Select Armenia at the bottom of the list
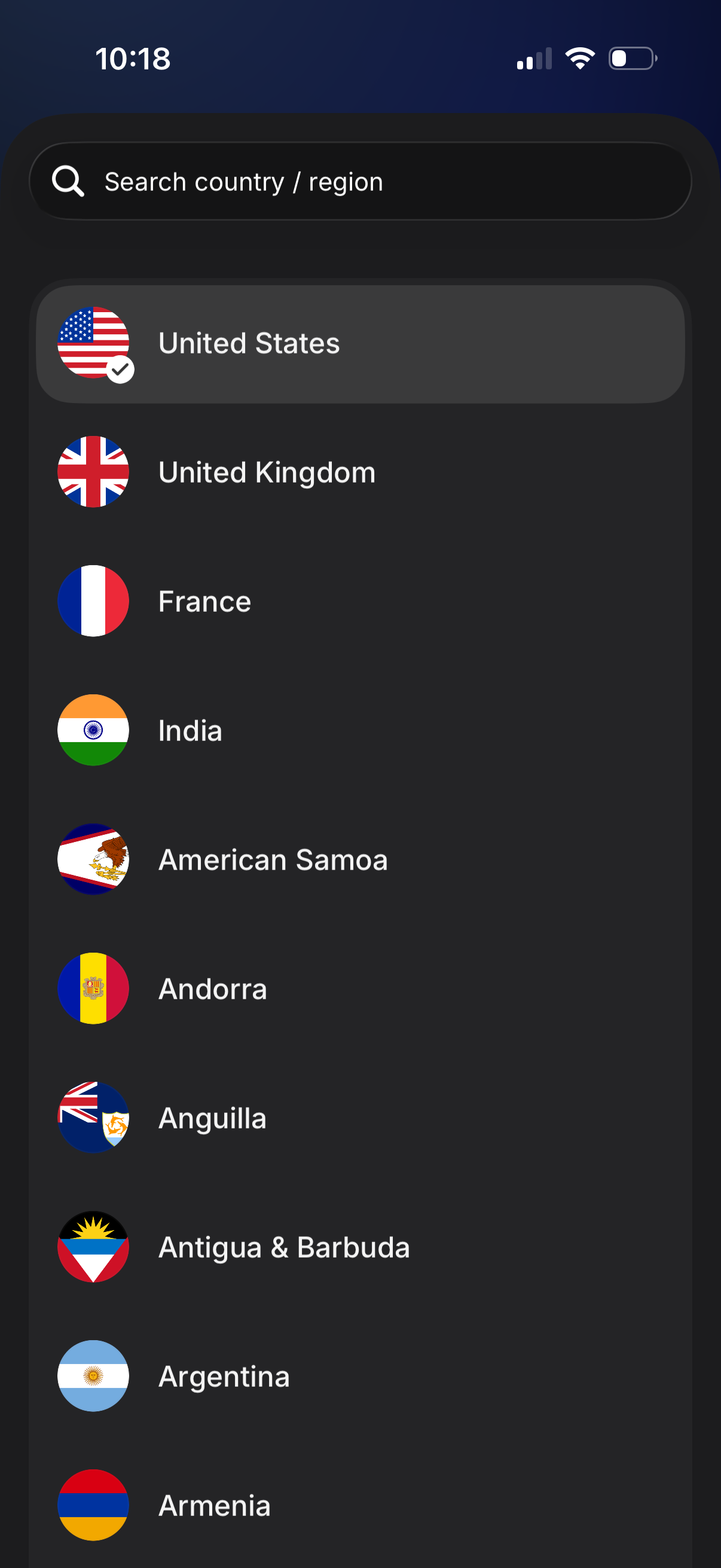The height and width of the screenshot is (1568, 721). (360, 1505)
